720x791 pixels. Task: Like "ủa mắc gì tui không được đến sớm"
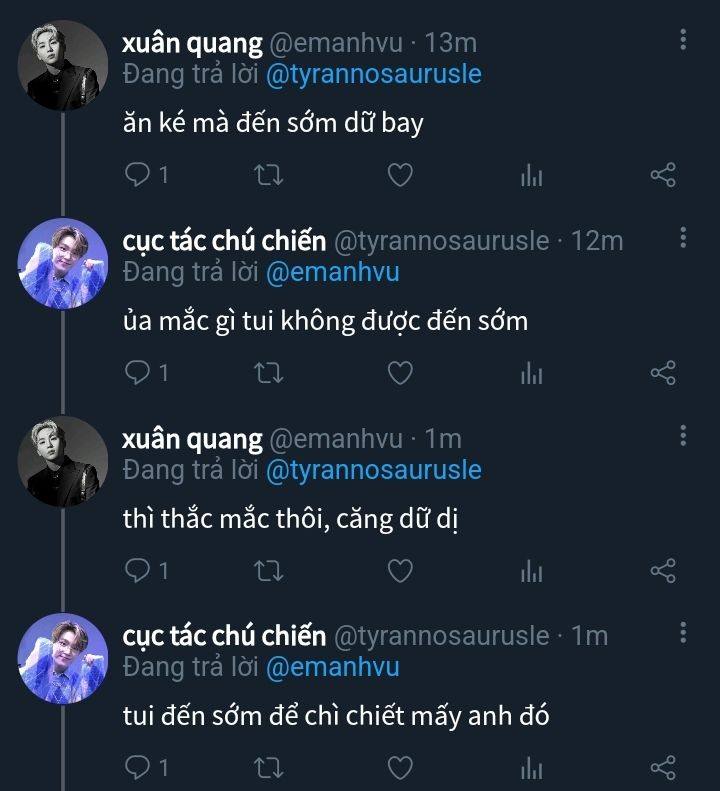click(400, 373)
